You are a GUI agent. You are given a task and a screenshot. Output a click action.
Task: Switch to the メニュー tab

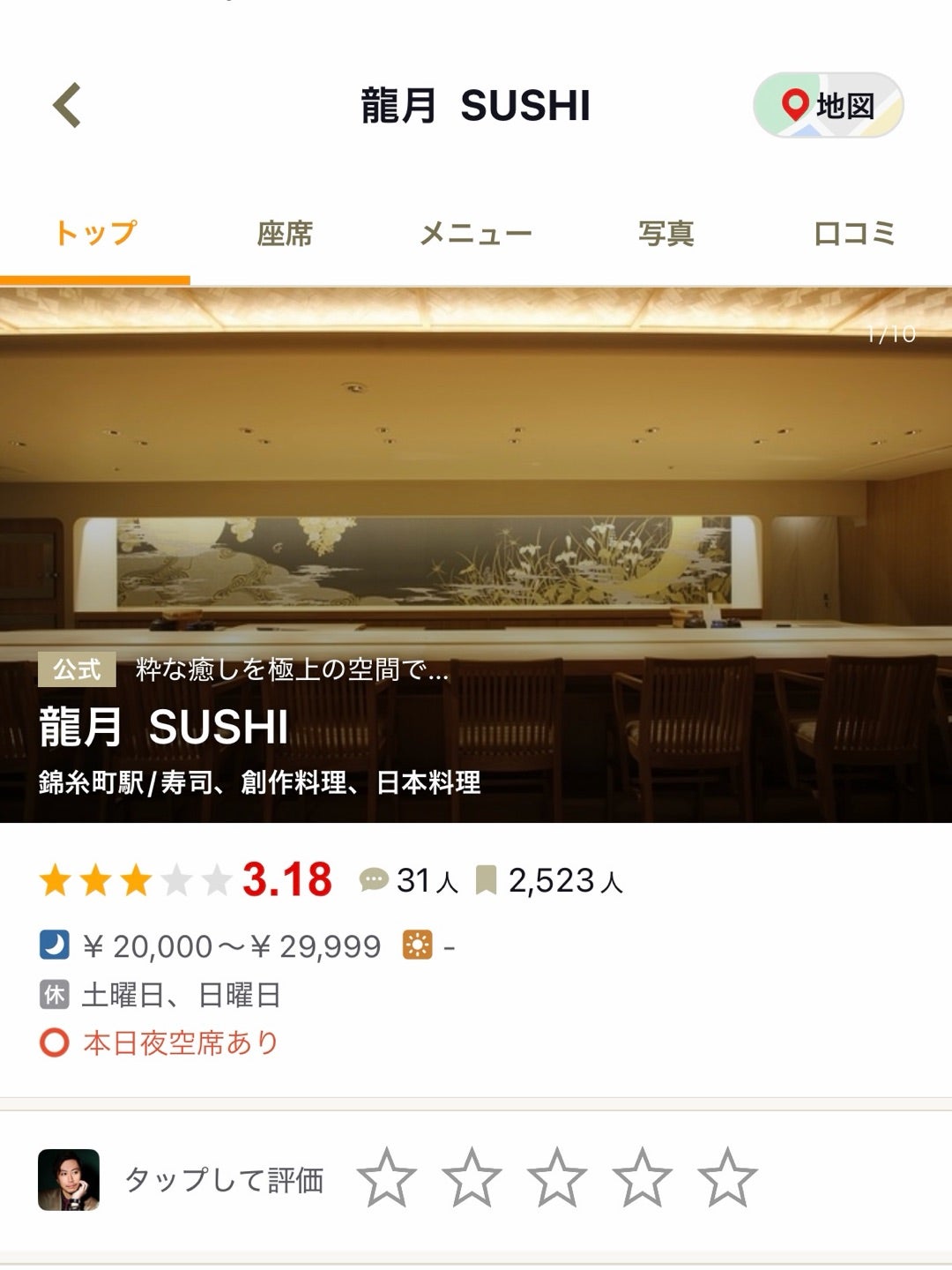475,234
